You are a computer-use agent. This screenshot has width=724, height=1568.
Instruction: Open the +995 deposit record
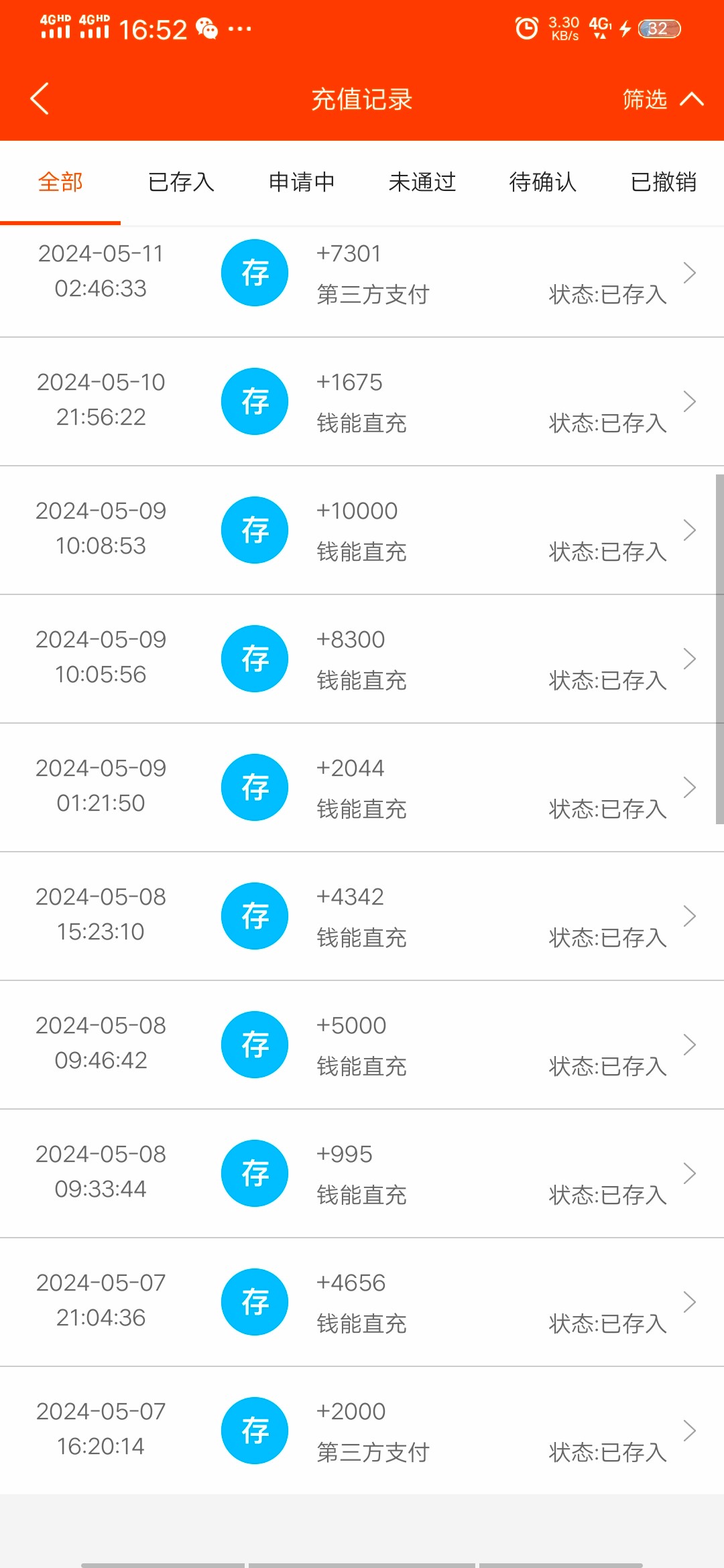362,1174
